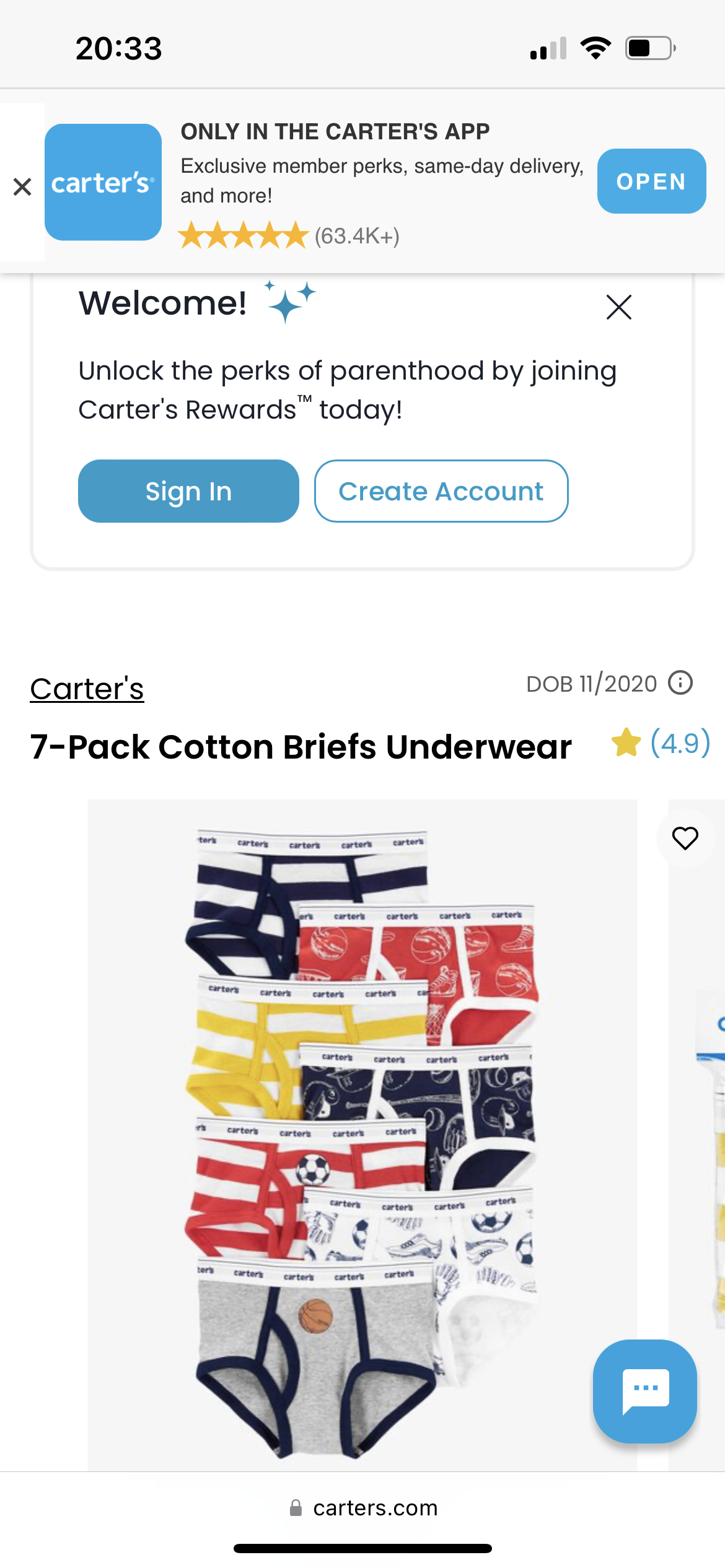
Task: Open the Carter's brand link
Action: pos(87,689)
